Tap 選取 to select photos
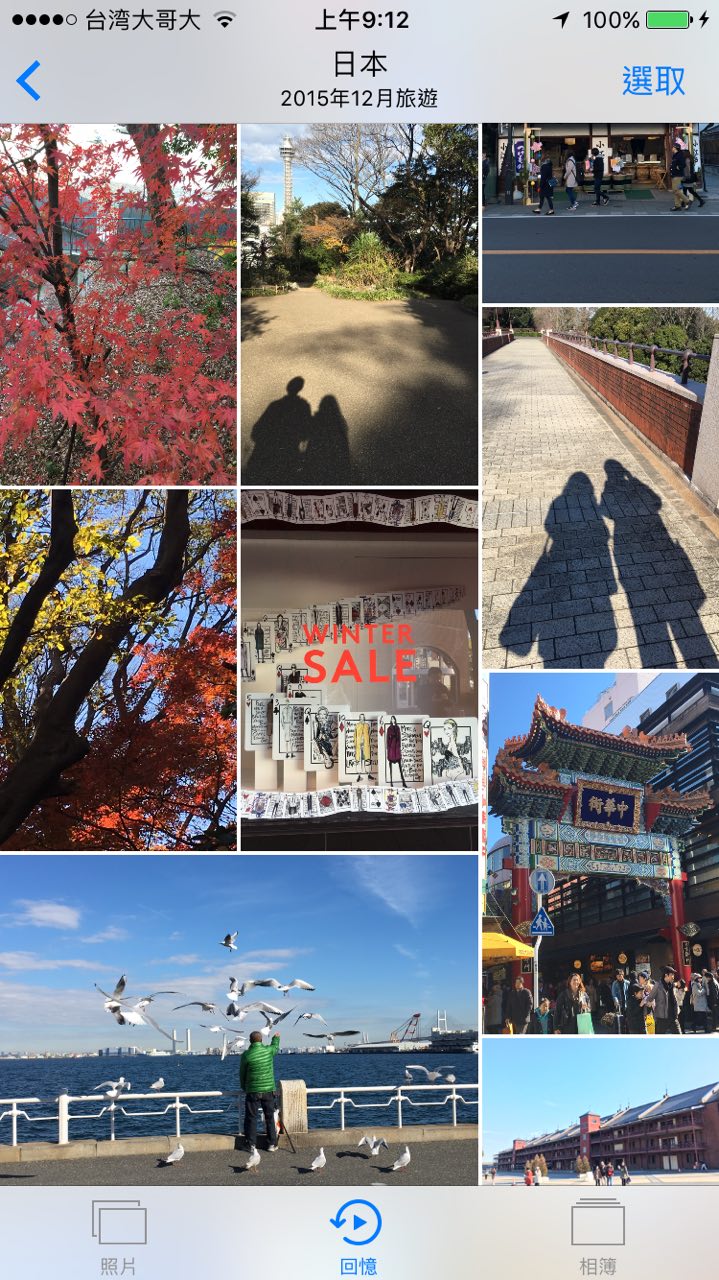Image resolution: width=719 pixels, height=1280 pixels. 653,81
